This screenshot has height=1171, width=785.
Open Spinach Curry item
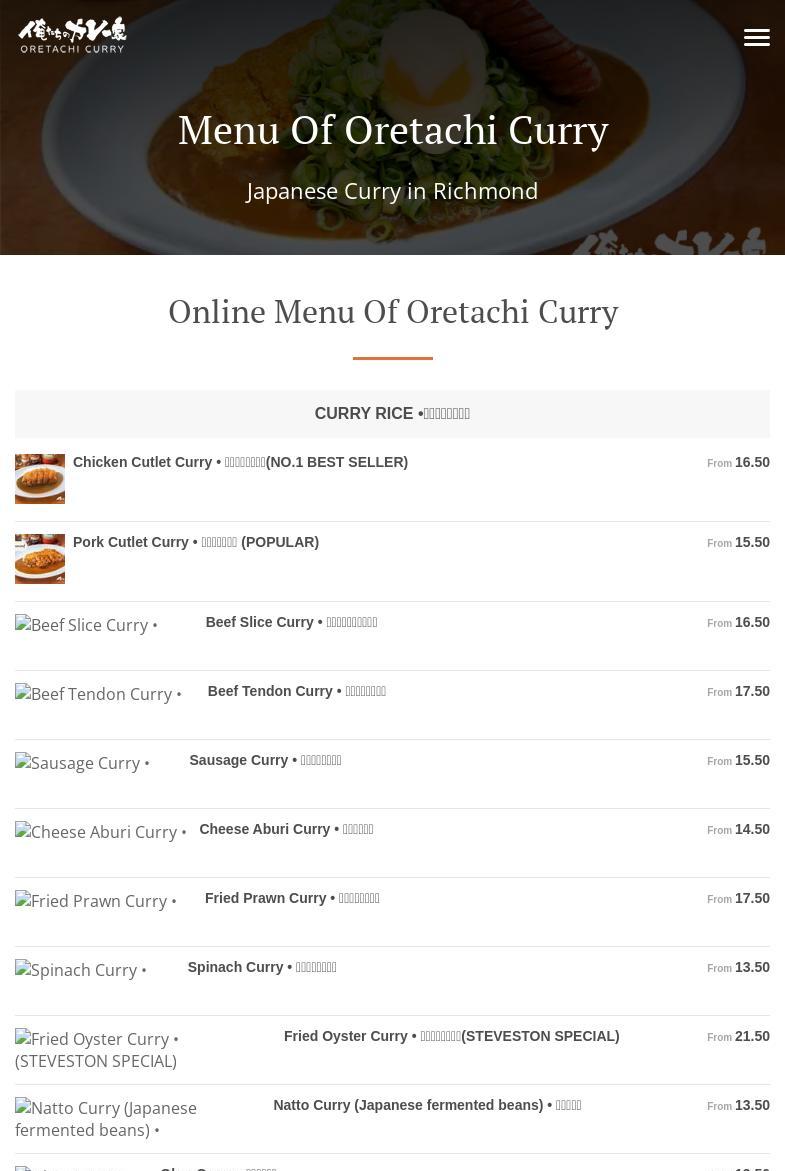coord(262,967)
